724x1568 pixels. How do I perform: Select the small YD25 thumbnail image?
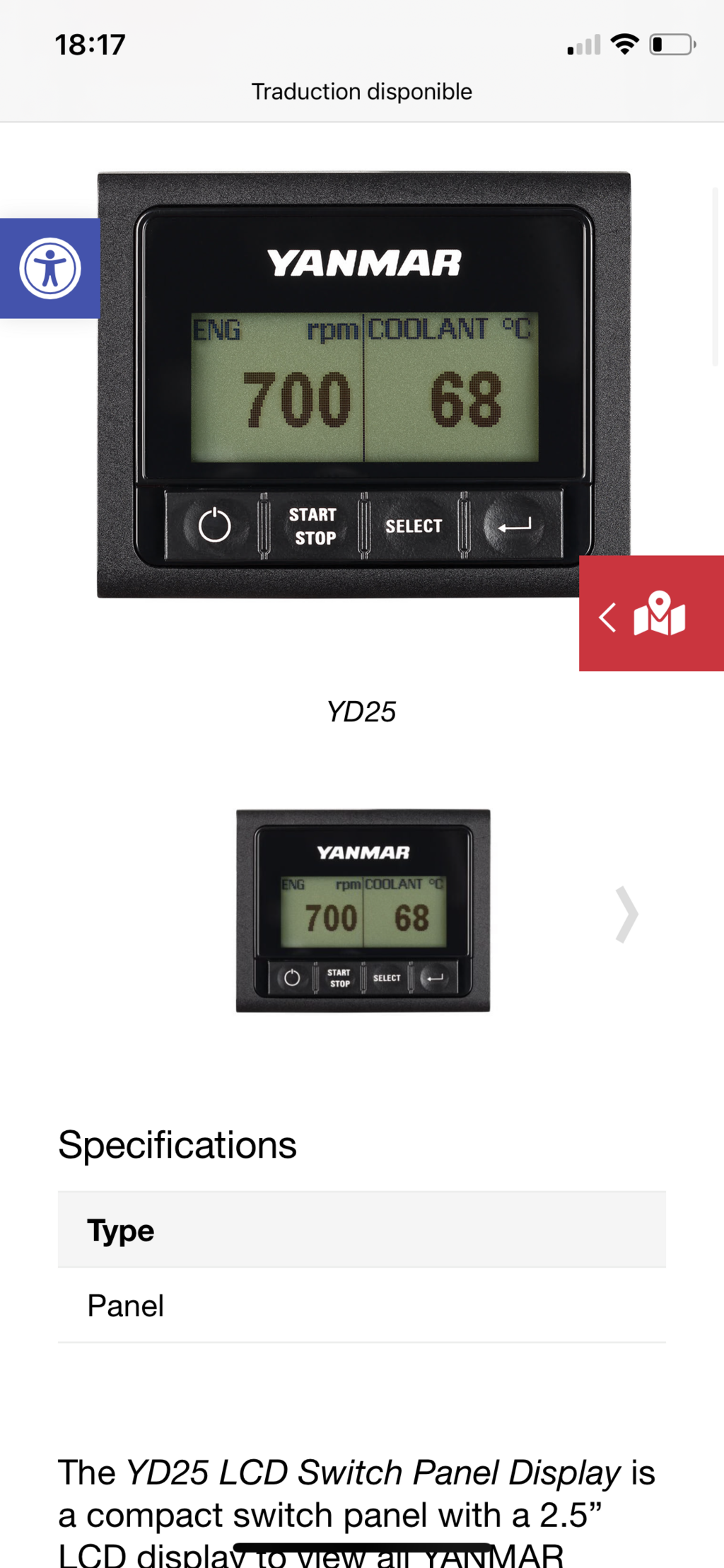pos(363,911)
